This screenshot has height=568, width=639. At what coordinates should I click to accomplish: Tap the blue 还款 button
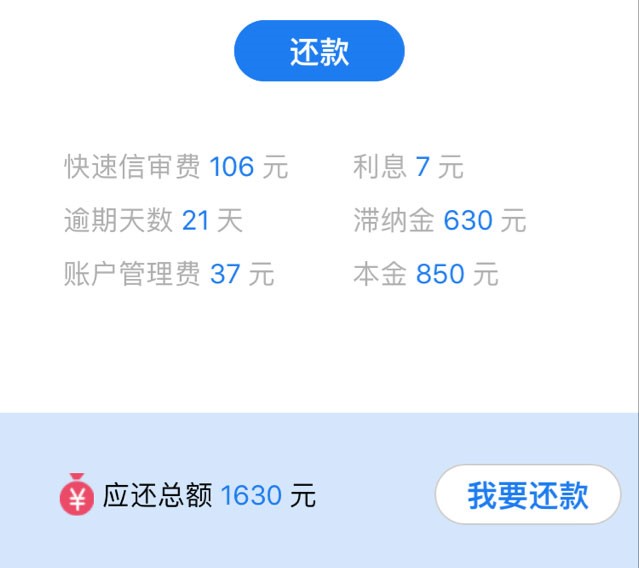coord(319,51)
